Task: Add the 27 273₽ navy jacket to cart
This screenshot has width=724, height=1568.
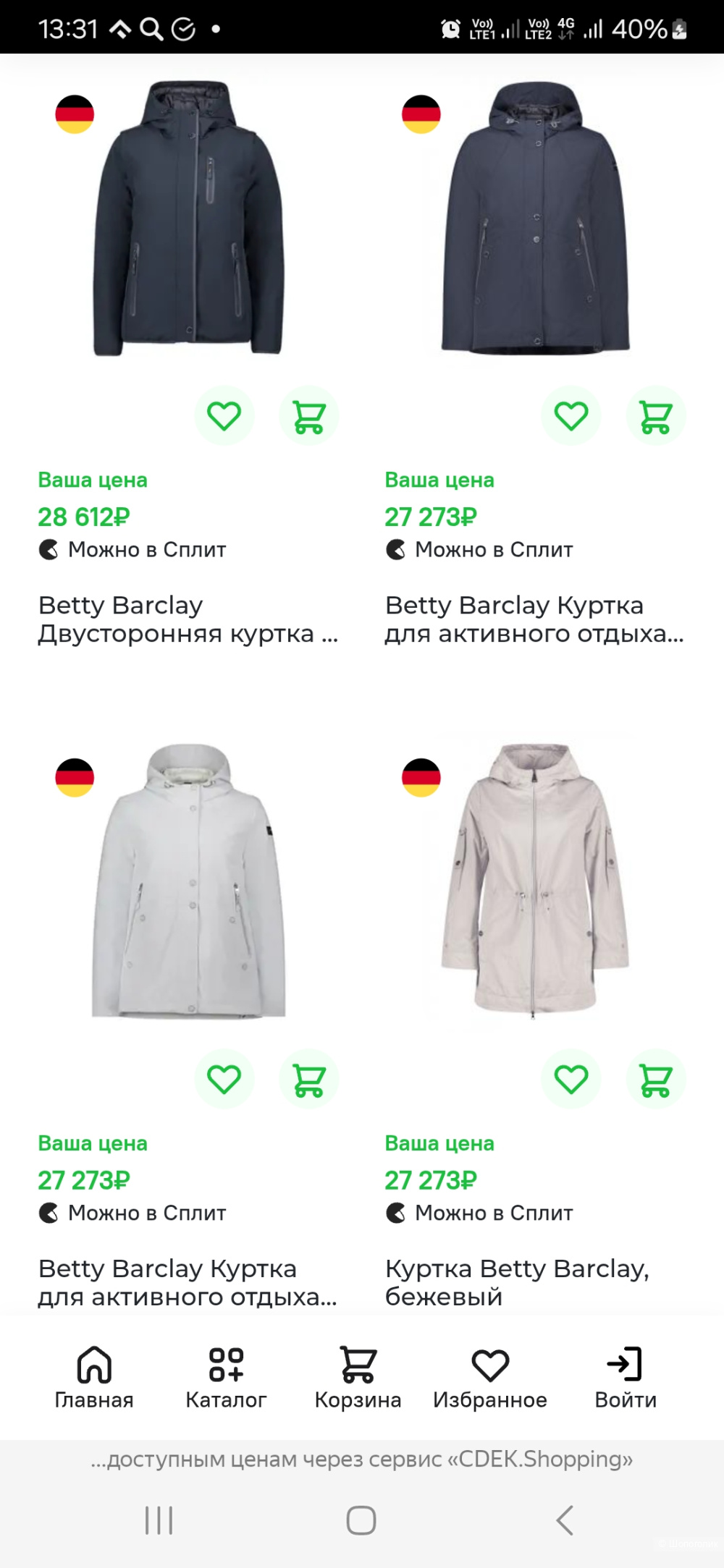Action: tap(655, 414)
